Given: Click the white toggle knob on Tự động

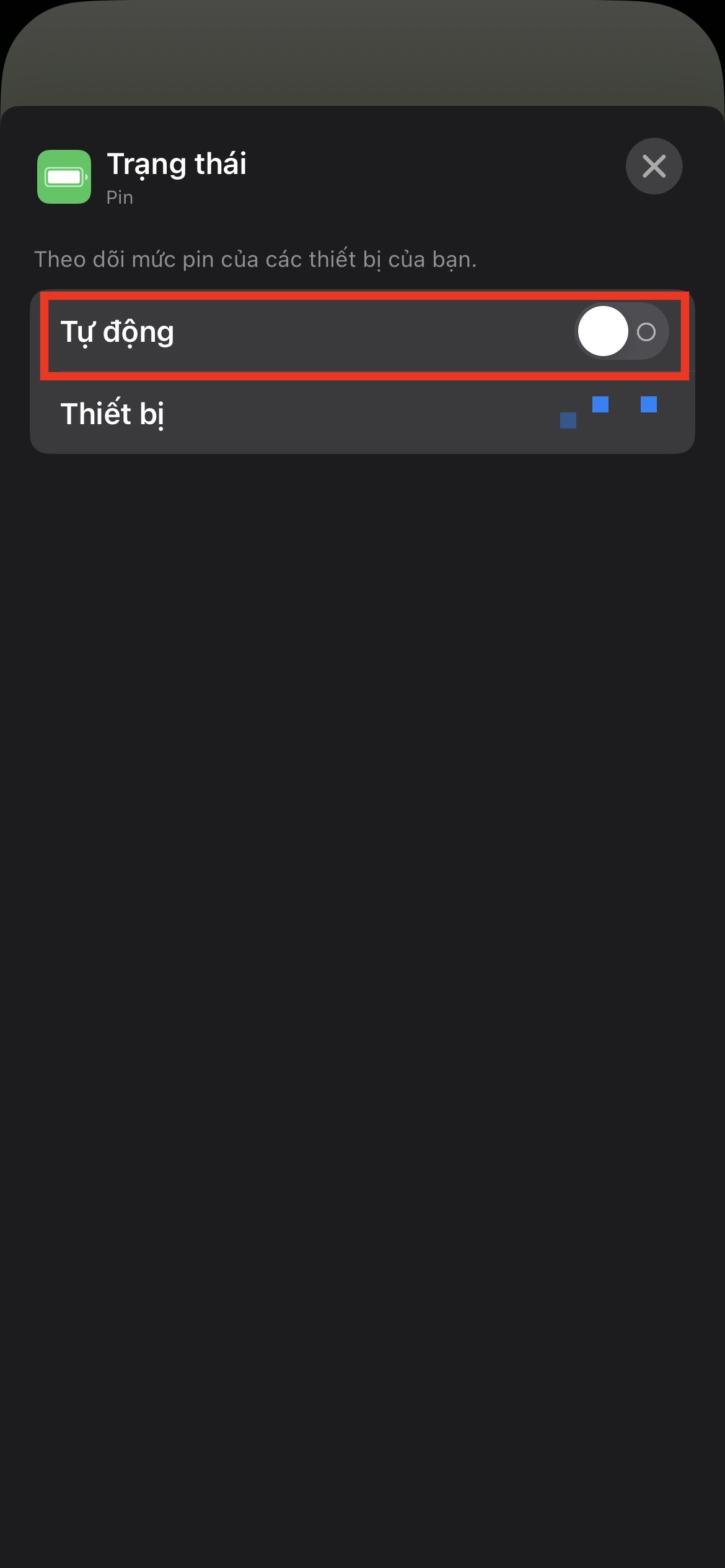Looking at the screenshot, I should pos(602,333).
